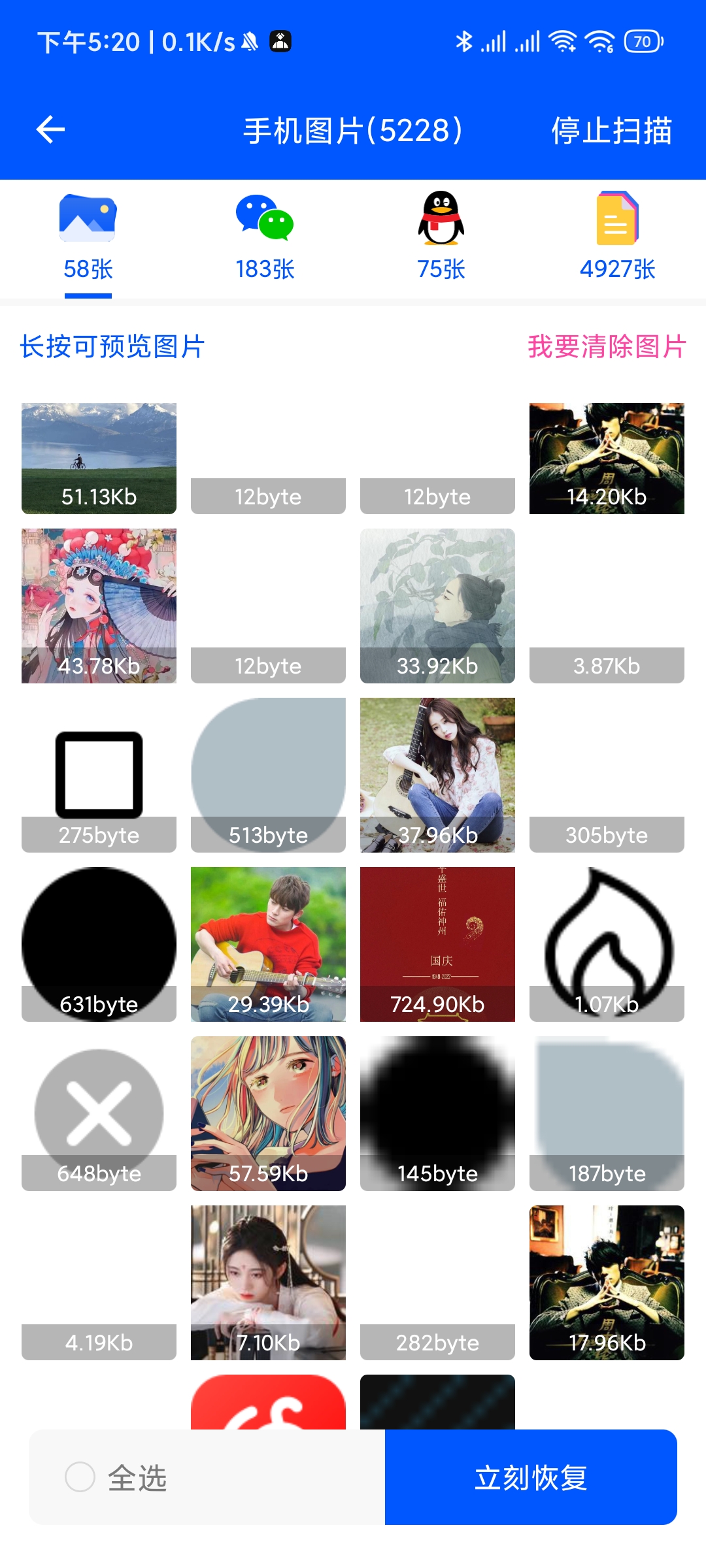The image size is (706, 1568).
Task: Select the 51.13Kb landscape photo
Action: point(99,459)
